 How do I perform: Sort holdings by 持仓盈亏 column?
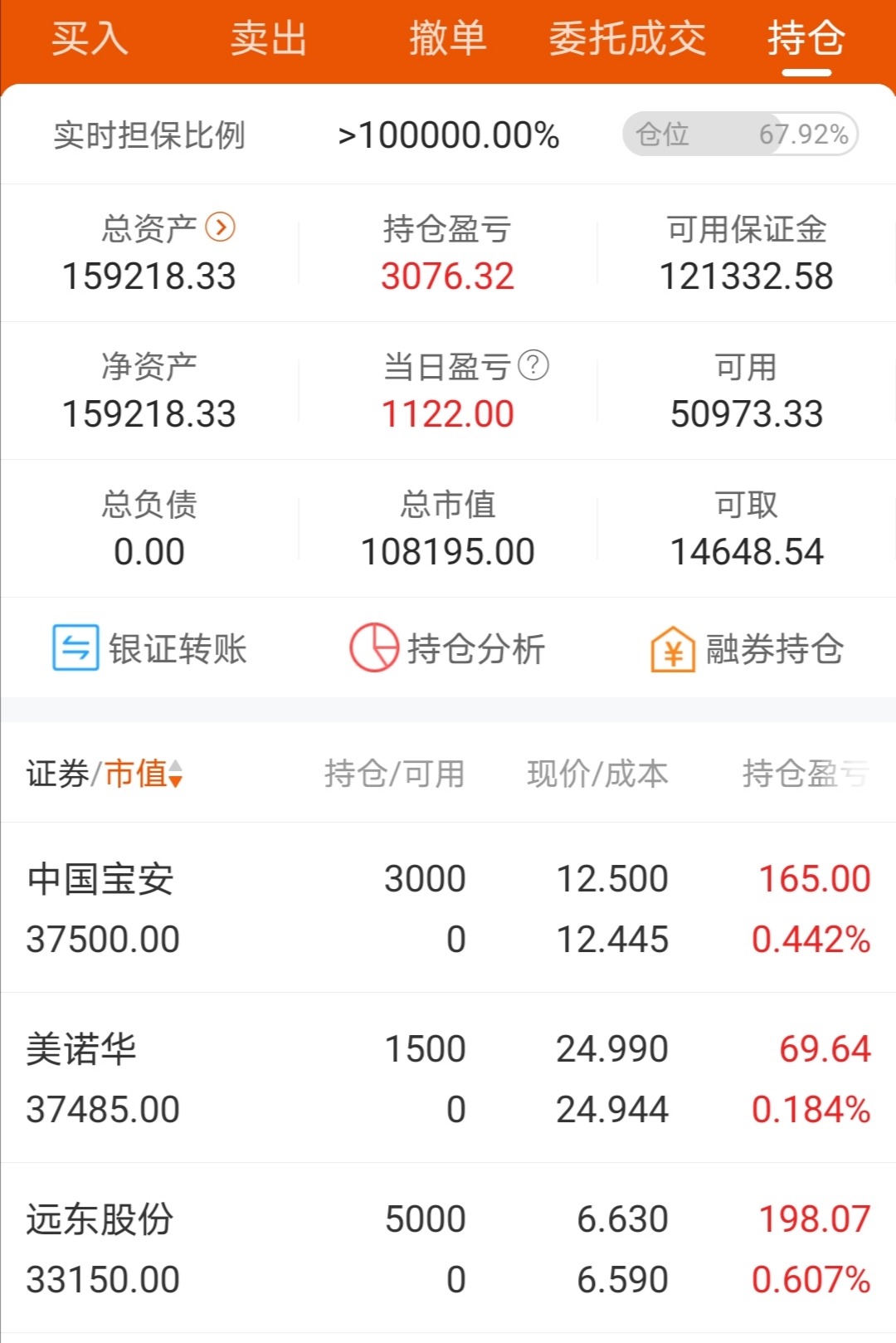pos(803,773)
